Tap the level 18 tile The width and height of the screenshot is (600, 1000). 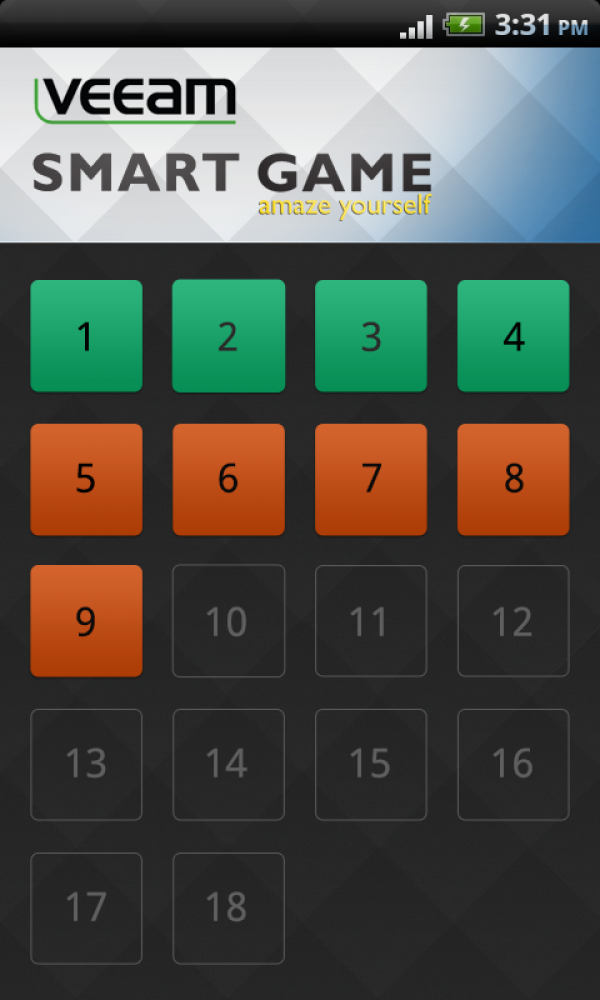(x=228, y=908)
